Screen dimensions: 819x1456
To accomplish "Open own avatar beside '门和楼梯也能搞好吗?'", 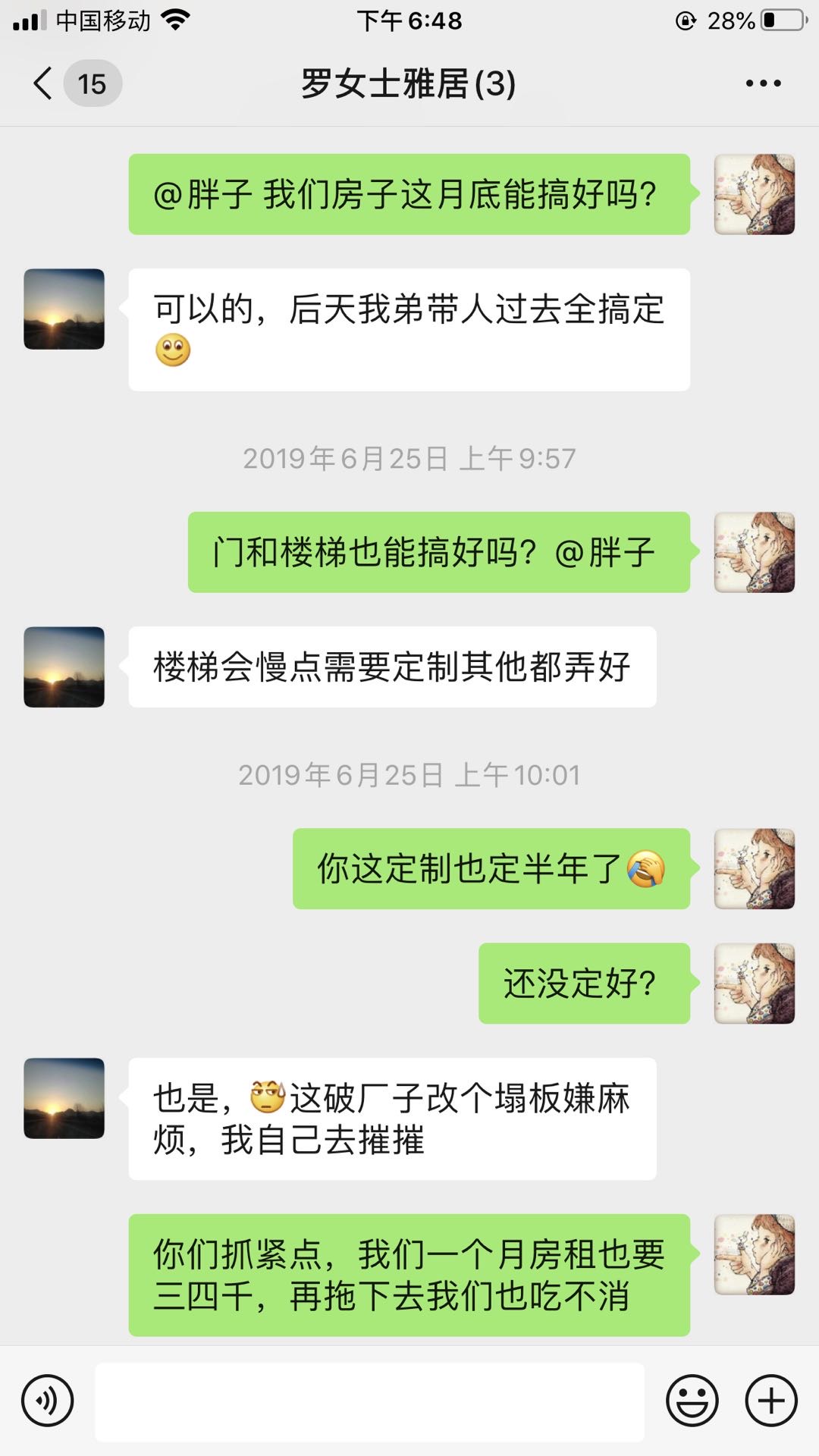I will click(x=755, y=552).
